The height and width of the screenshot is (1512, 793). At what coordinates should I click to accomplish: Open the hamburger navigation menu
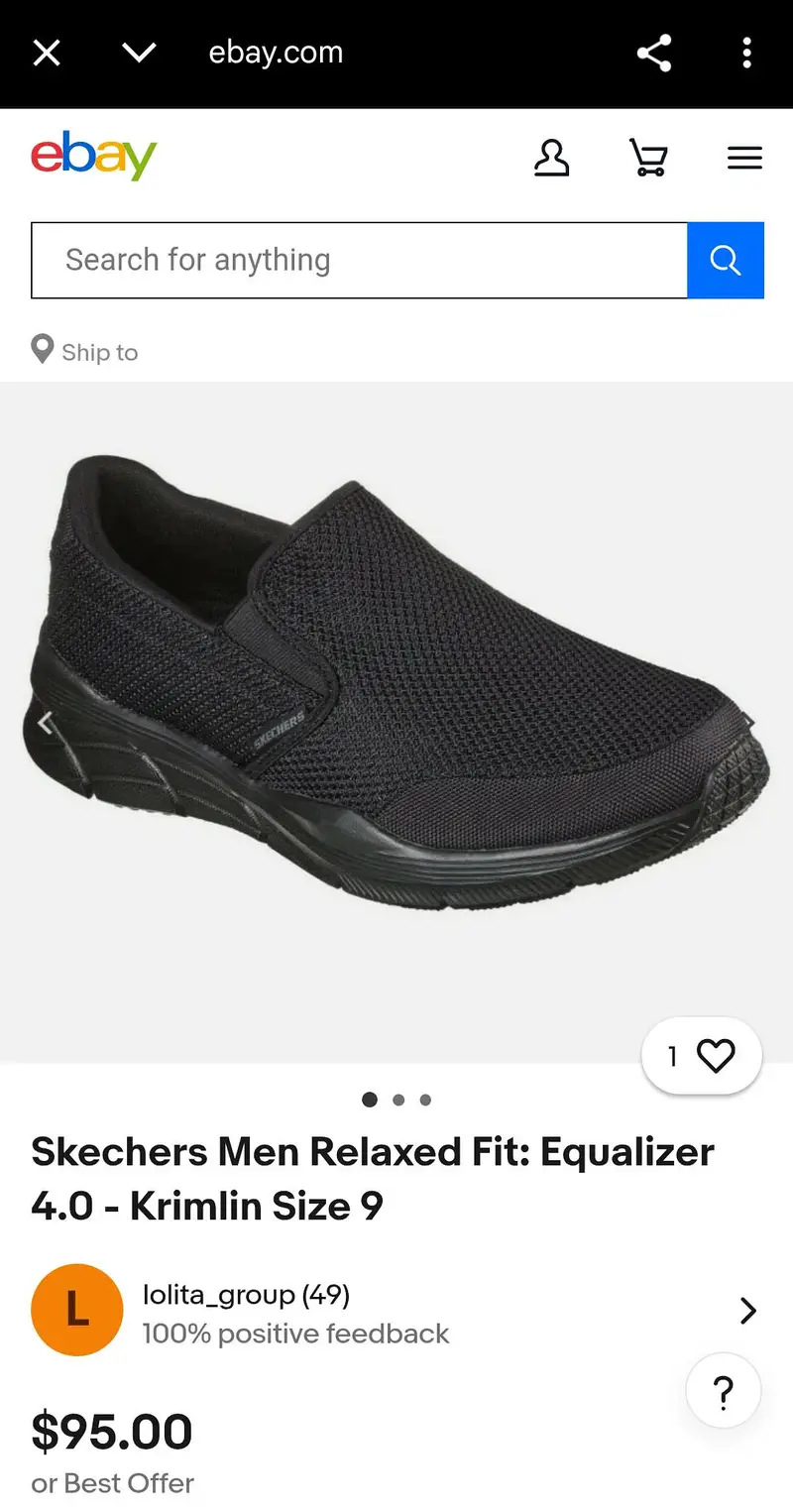(x=744, y=157)
